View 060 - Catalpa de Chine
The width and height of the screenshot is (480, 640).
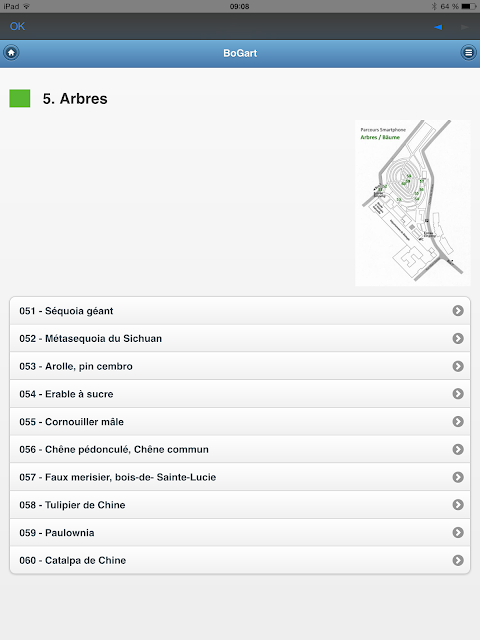point(240,560)
